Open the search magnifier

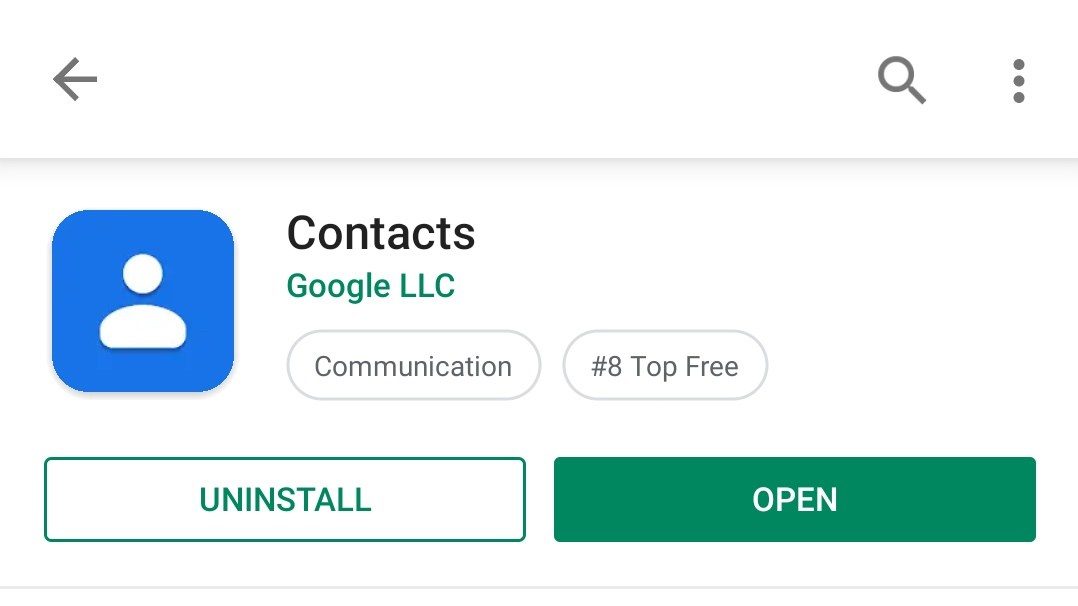[x=901, y=80]
